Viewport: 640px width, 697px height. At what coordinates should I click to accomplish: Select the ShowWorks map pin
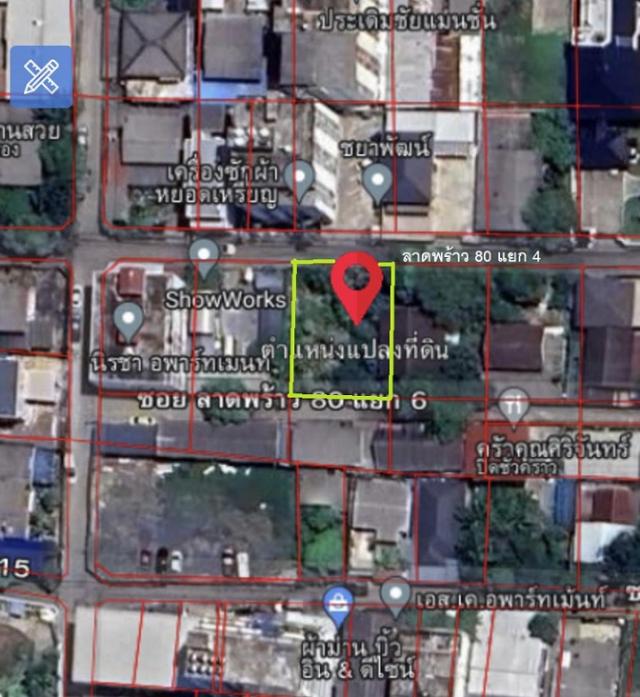[205, 256]
